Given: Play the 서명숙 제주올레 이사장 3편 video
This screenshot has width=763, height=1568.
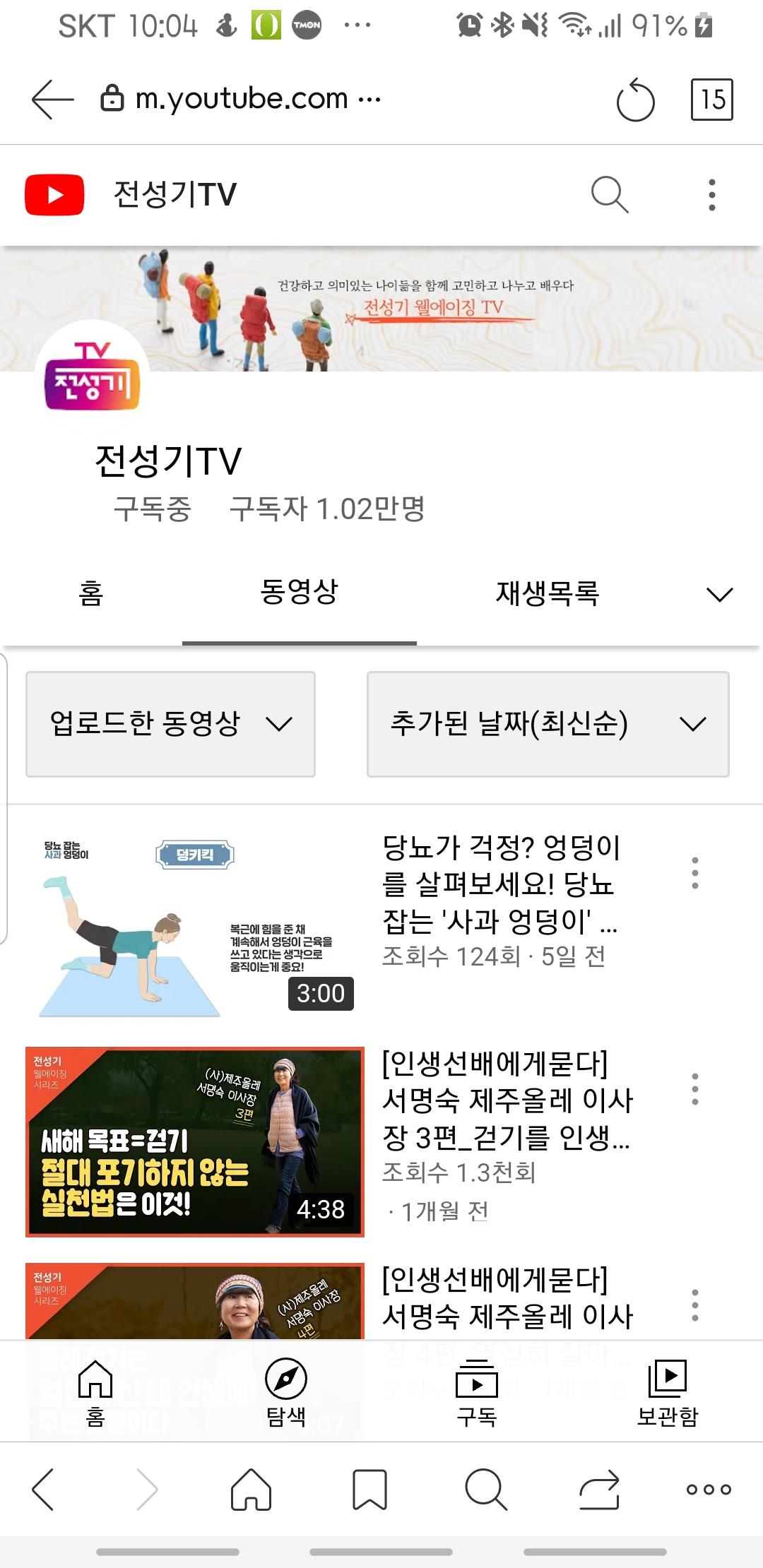Looking at the screenshot, I should point(194,1141).
